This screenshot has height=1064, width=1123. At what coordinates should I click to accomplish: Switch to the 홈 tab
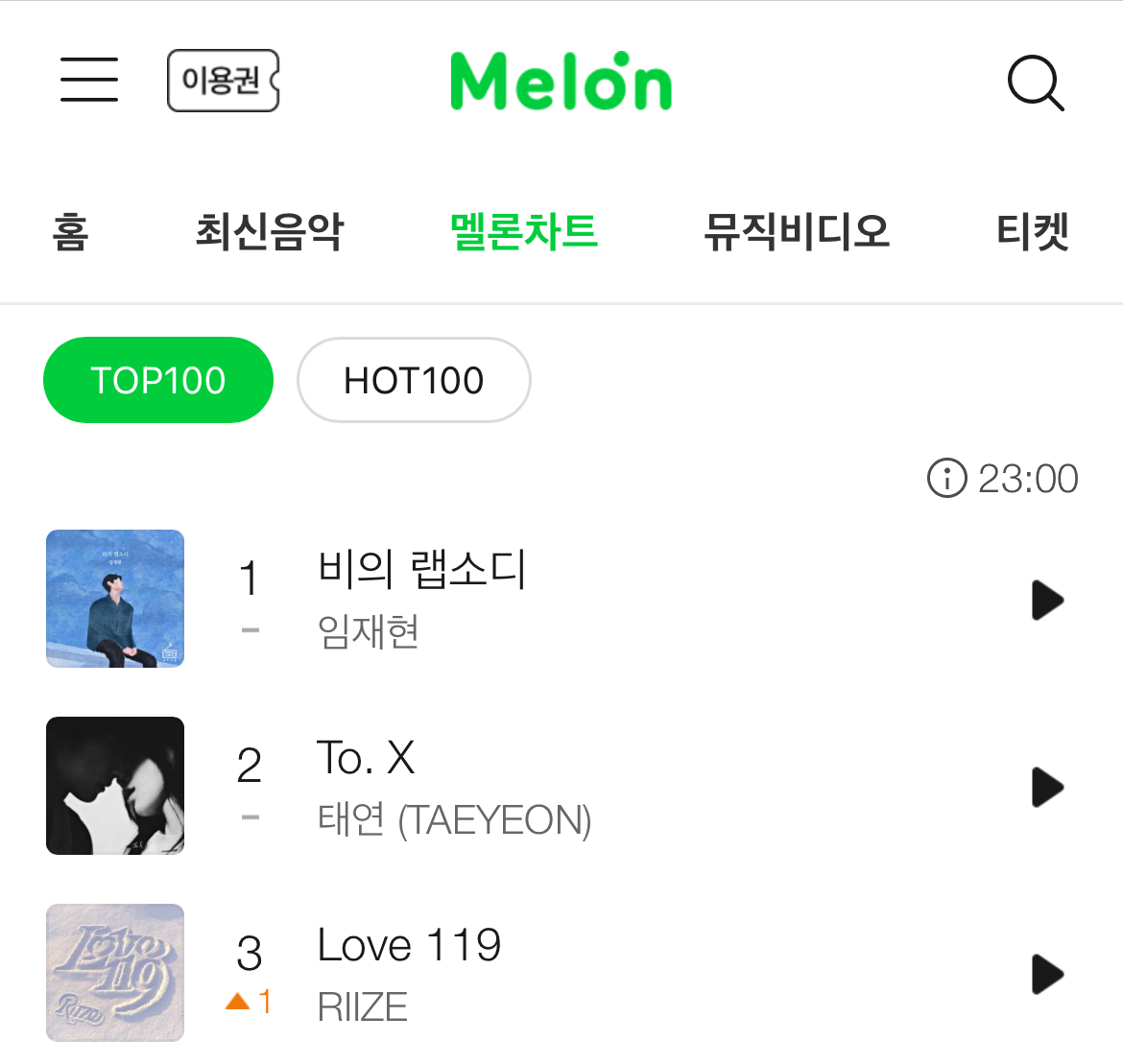point(70,231)
